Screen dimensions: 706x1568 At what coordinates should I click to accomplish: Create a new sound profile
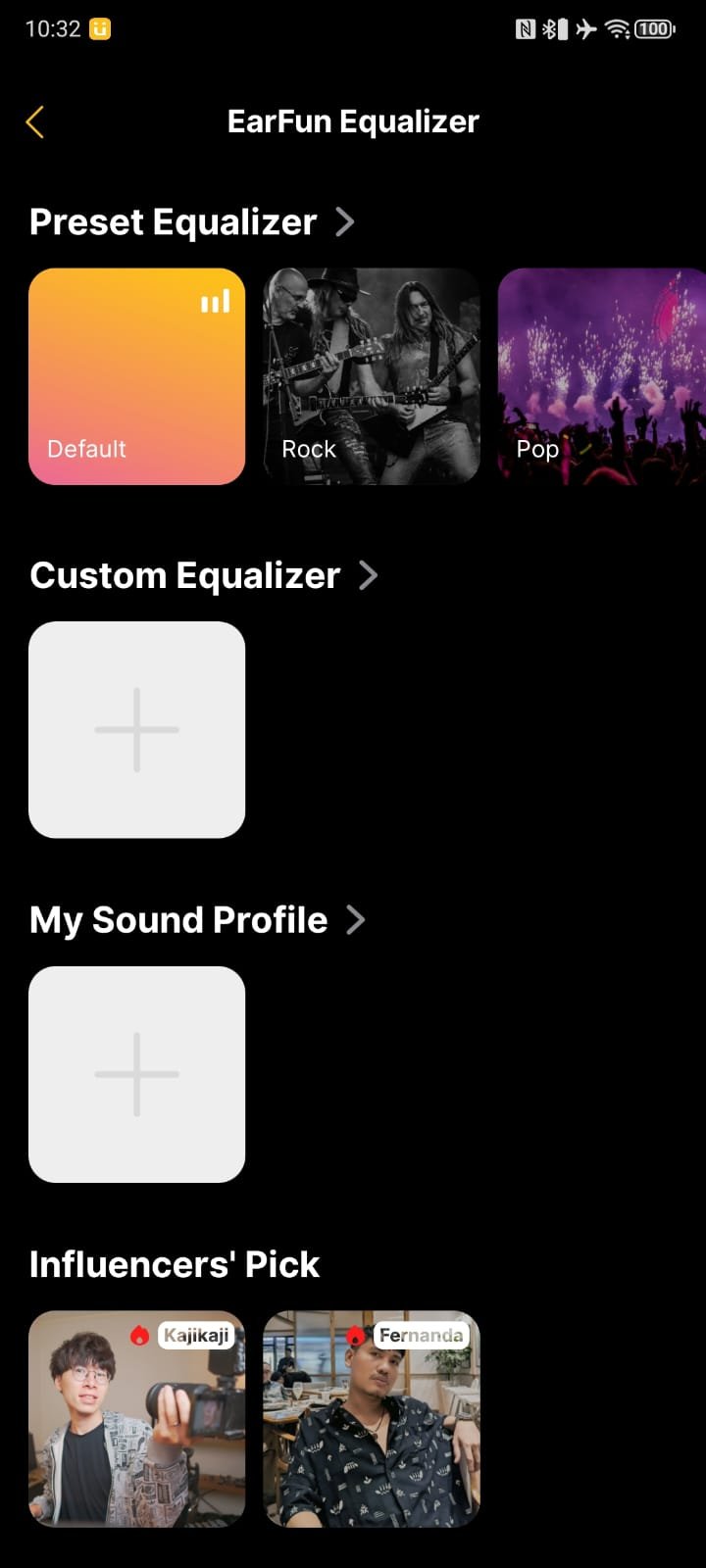pyautogui.click(x=137, y=1074)
